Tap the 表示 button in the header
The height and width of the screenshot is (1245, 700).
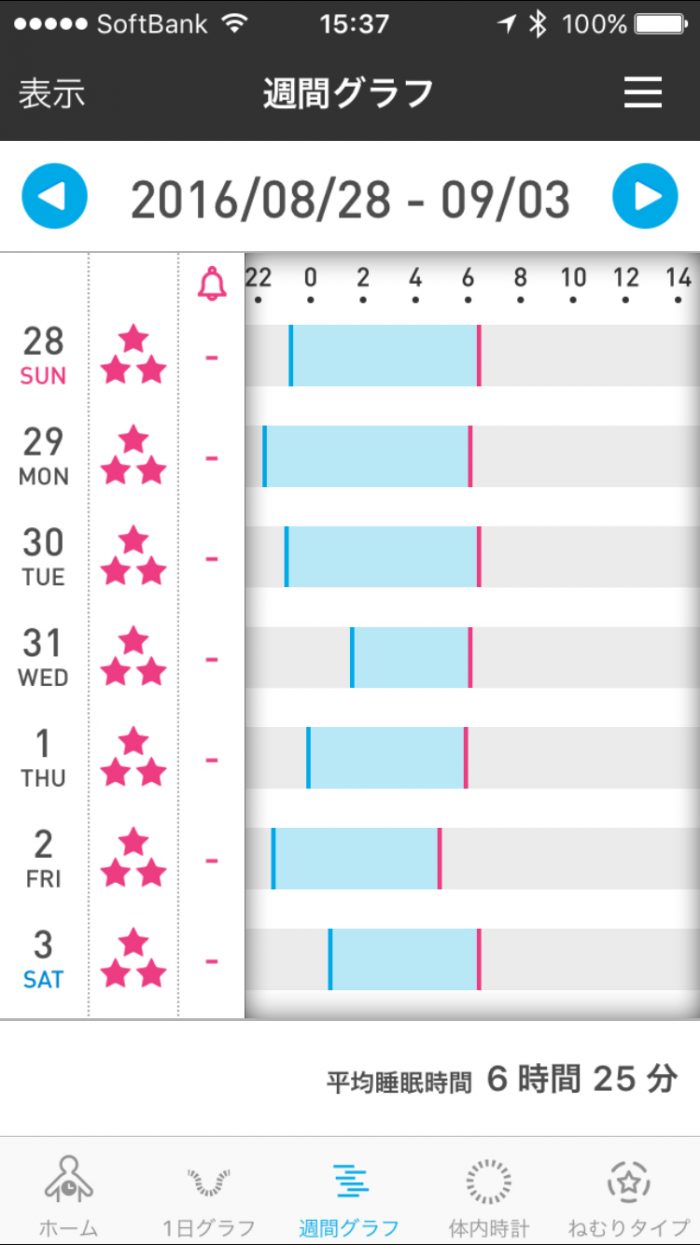click(x=52, y=94)
